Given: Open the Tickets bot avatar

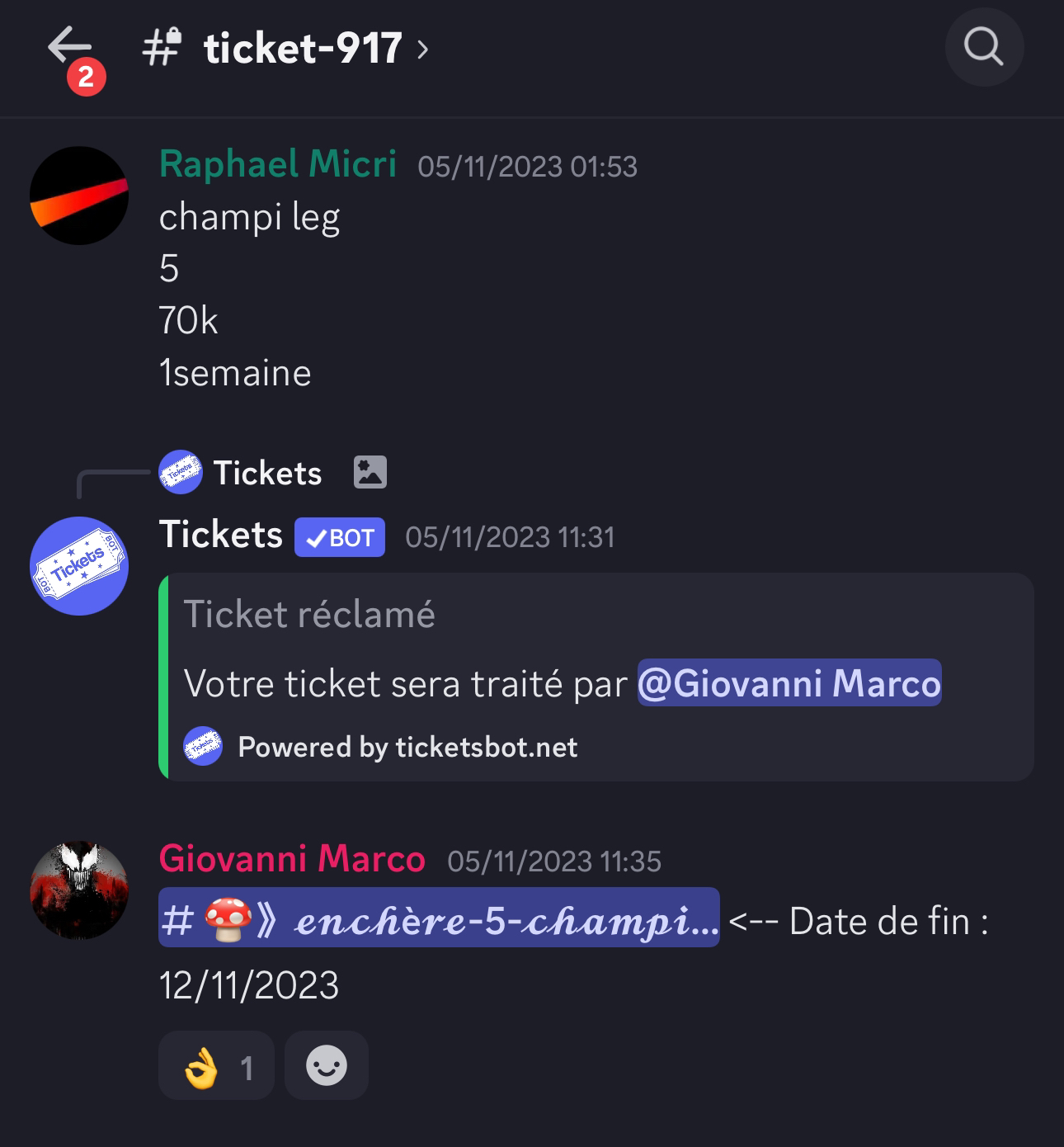Looking at the screenshot, I should point(79,566).
